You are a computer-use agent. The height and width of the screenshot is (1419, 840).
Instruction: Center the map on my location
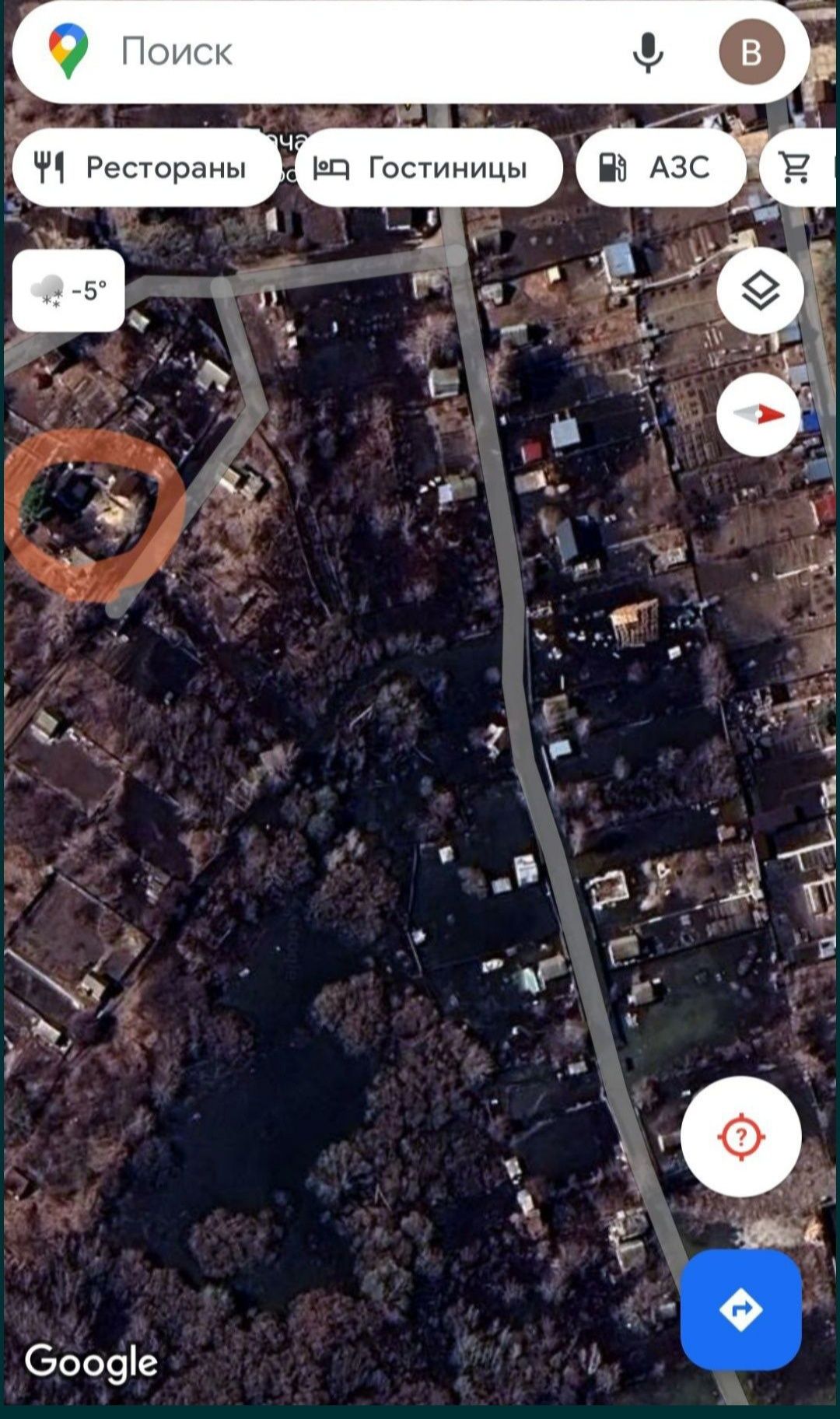pyautogui.click(x=740, y=1137)
